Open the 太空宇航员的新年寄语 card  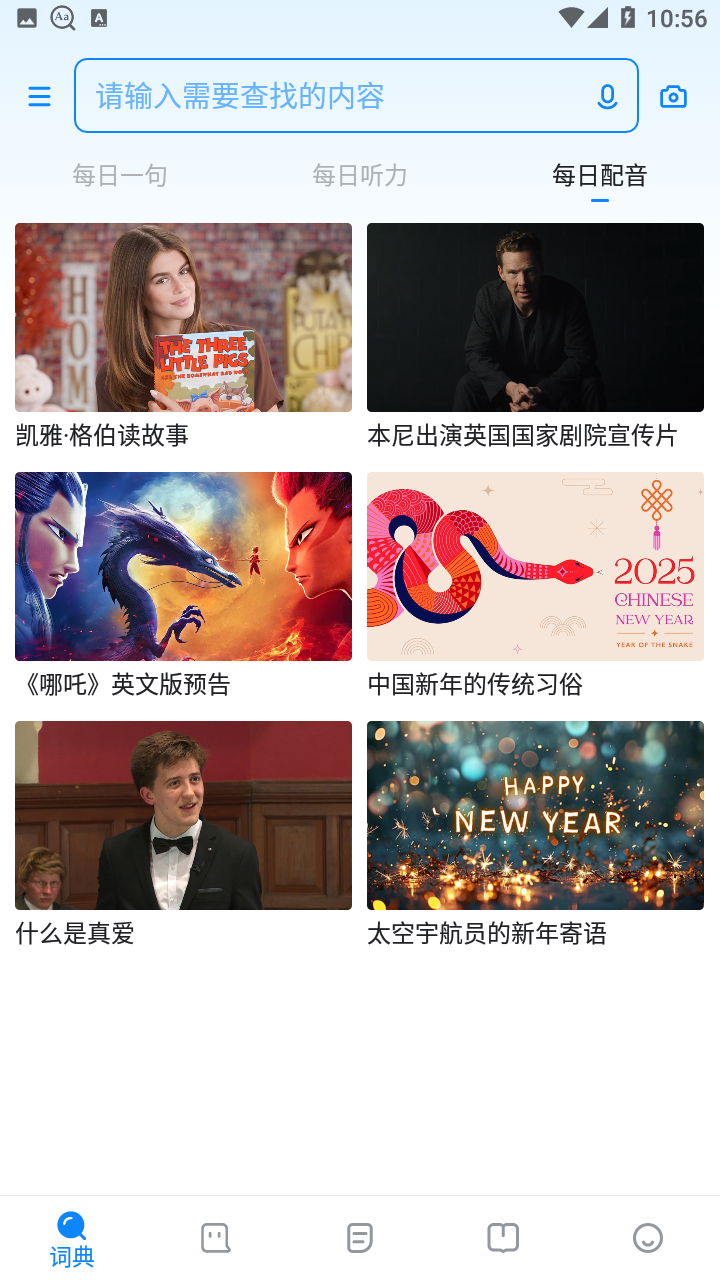pos(535,815)
